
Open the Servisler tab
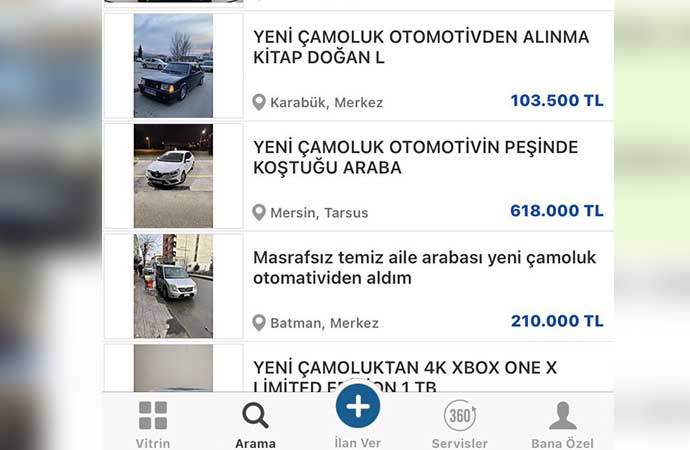pyautogui.click(x=459, y=424)
